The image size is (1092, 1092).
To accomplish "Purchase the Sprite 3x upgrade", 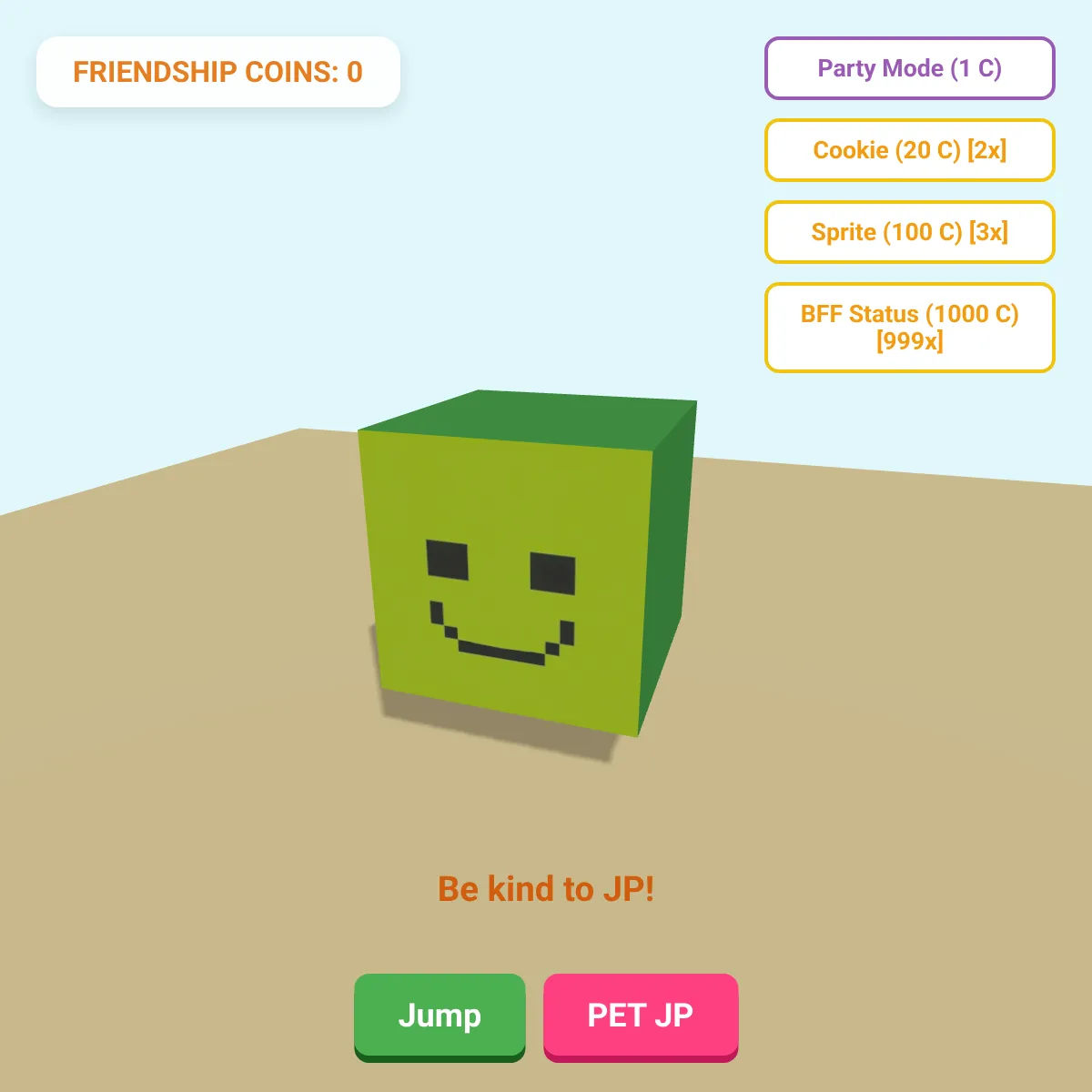I will click(909, 232).
